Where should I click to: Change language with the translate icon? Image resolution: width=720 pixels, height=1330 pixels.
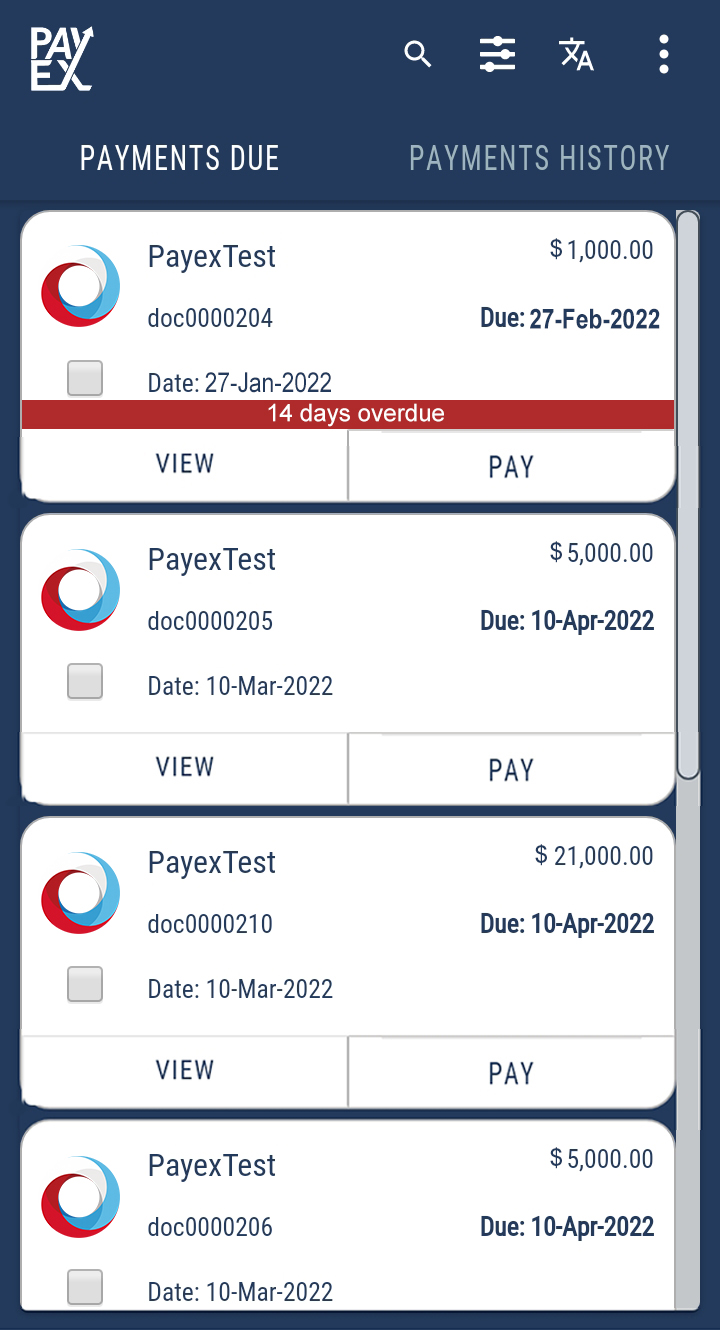click(x=576, y=54)
